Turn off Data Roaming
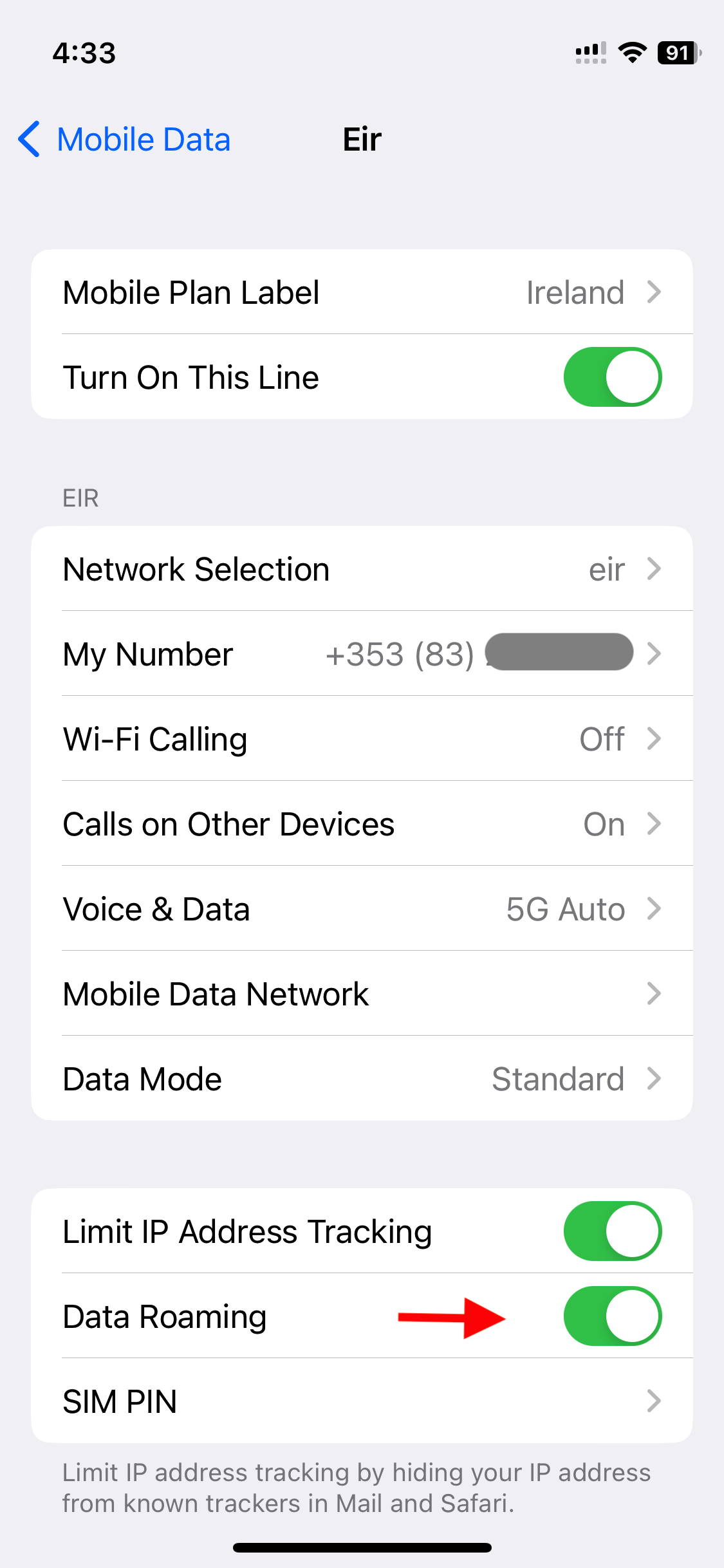This screenshot has width=724, height=1568. (x=612, y=1316)
